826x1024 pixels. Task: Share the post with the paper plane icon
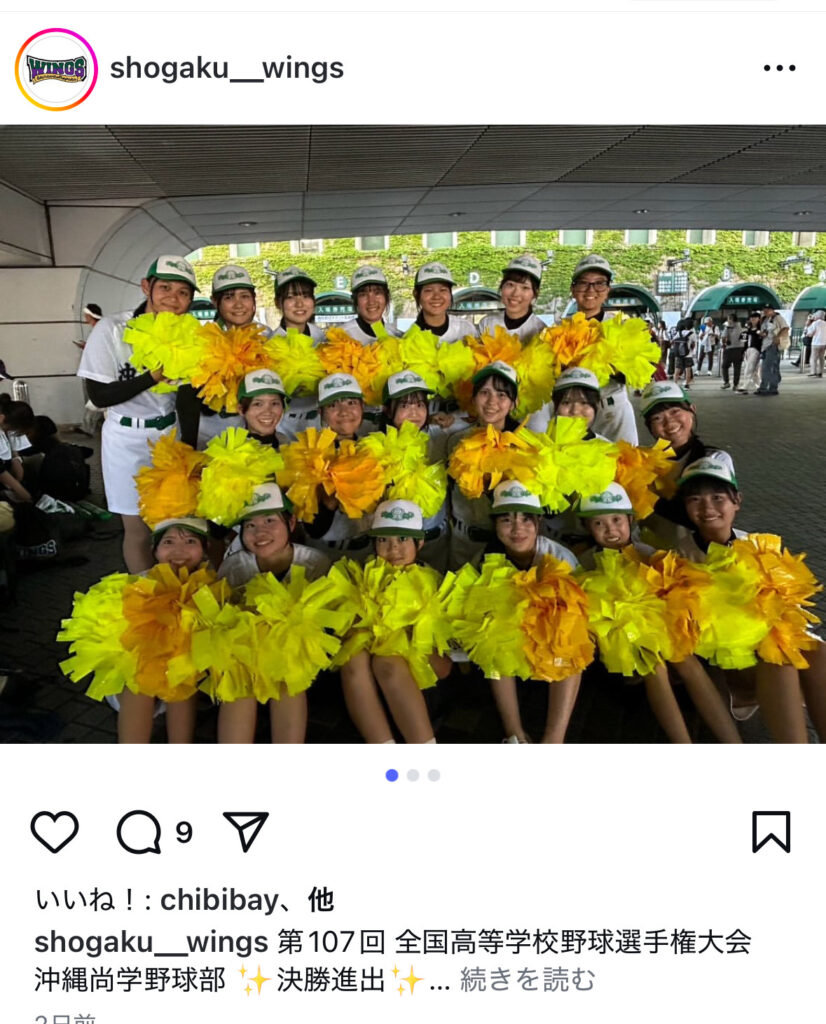(x=245, y=832)
